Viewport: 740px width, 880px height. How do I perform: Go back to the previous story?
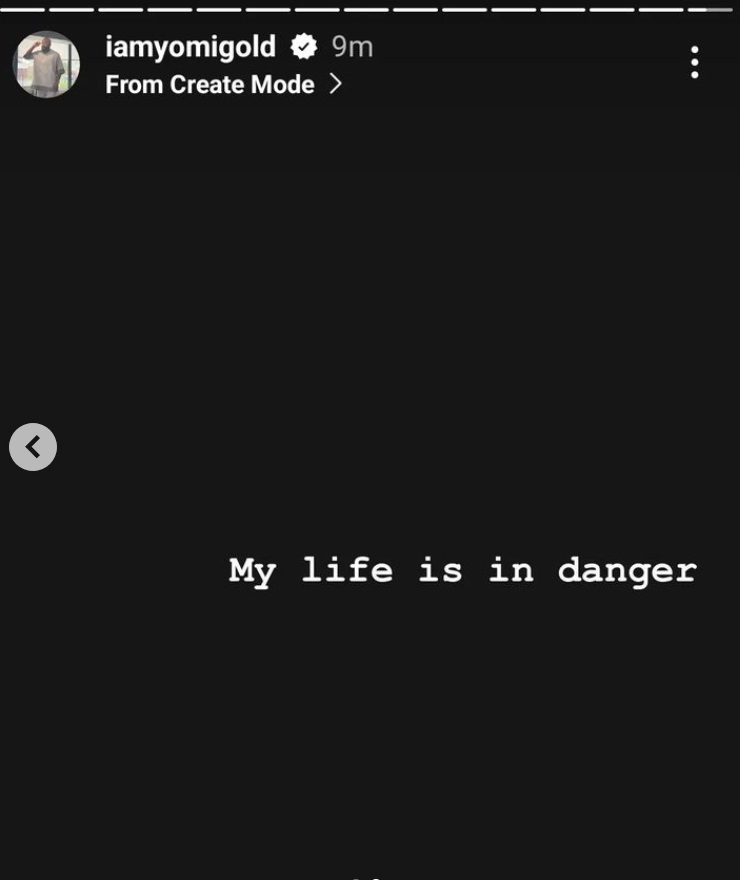pyautogui.click(x=33, y=447)
